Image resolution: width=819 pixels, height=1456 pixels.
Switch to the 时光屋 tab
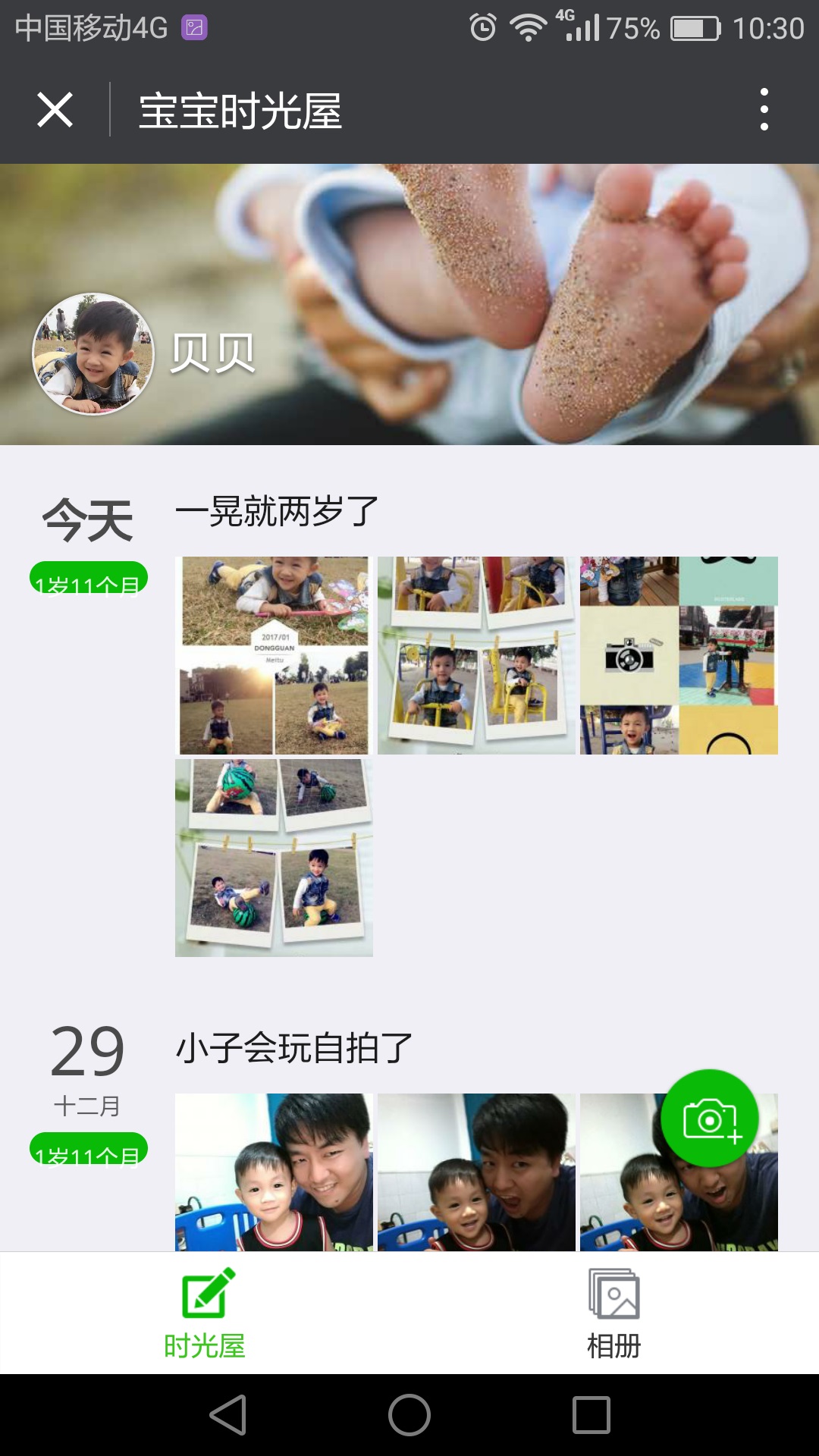[205, 1313]
